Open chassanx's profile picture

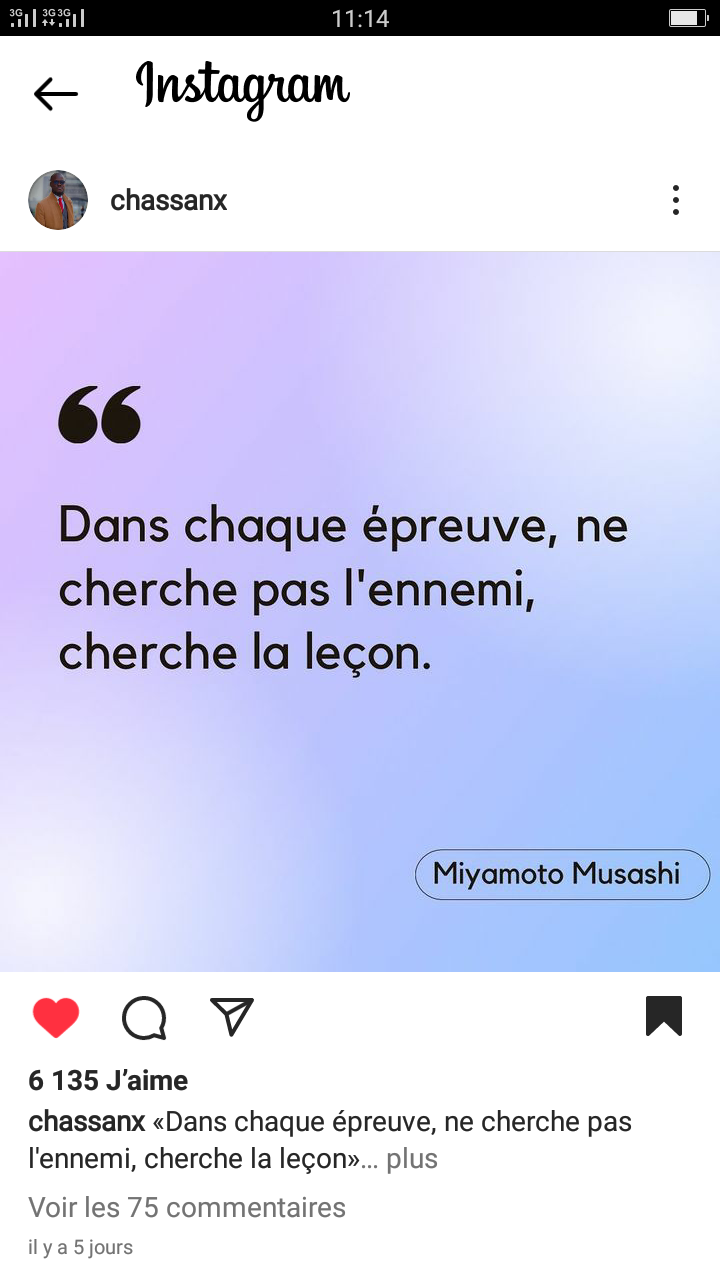point(58,200)
